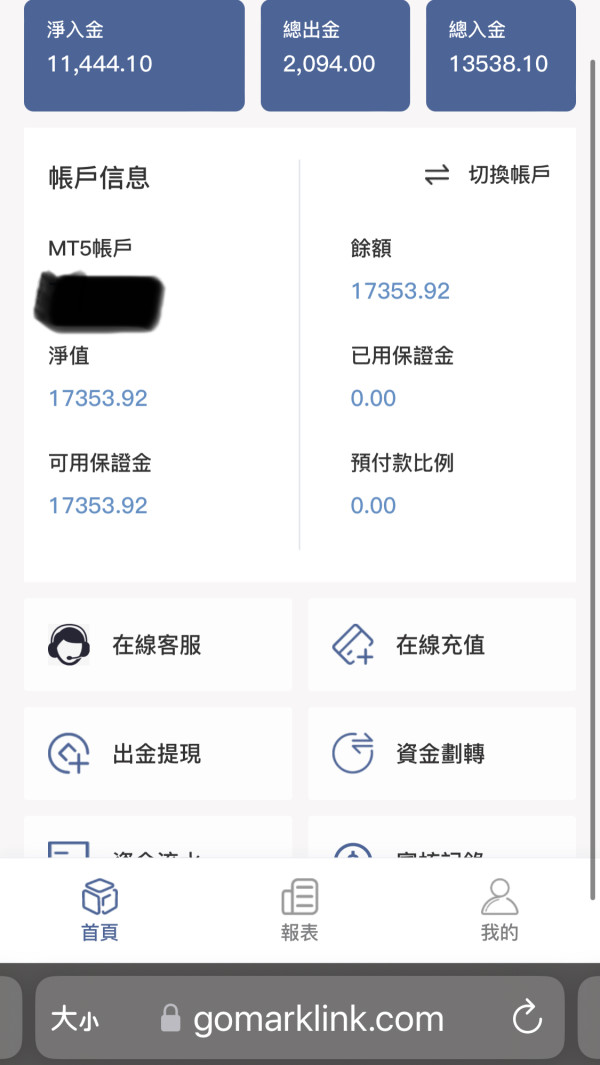Reload the page in the browser
This screenshot has height=1065, width=600.
pyautogui.click(x=527, y=1019)
